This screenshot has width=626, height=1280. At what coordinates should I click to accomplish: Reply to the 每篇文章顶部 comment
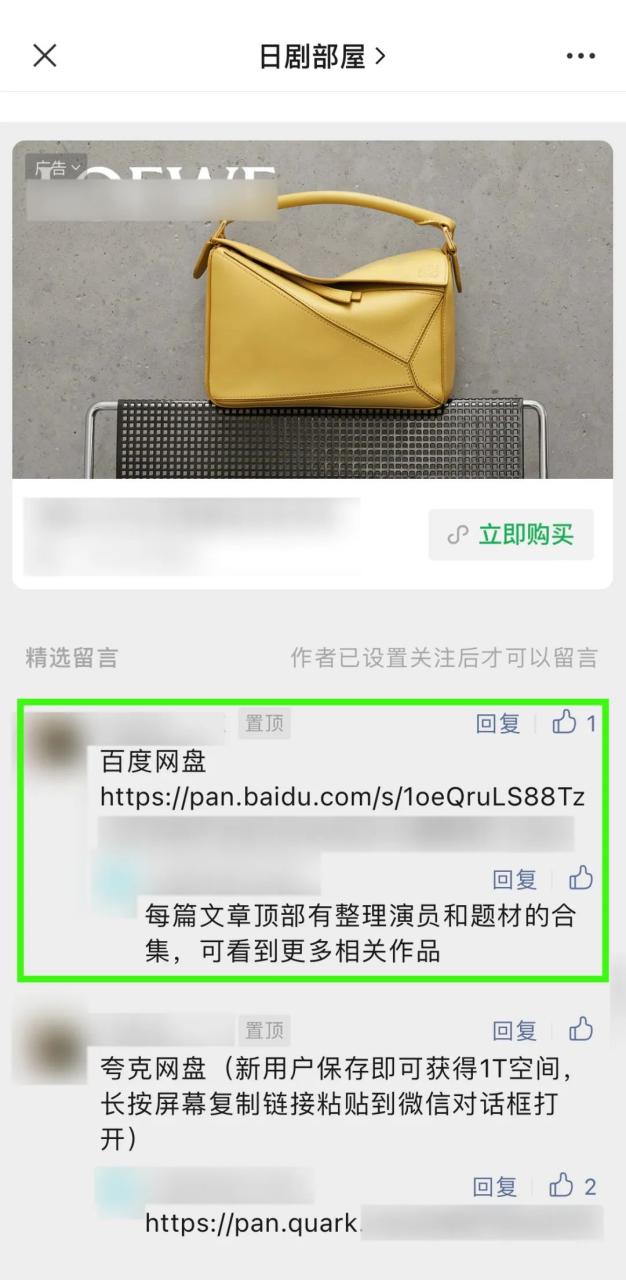click(514, 879)
